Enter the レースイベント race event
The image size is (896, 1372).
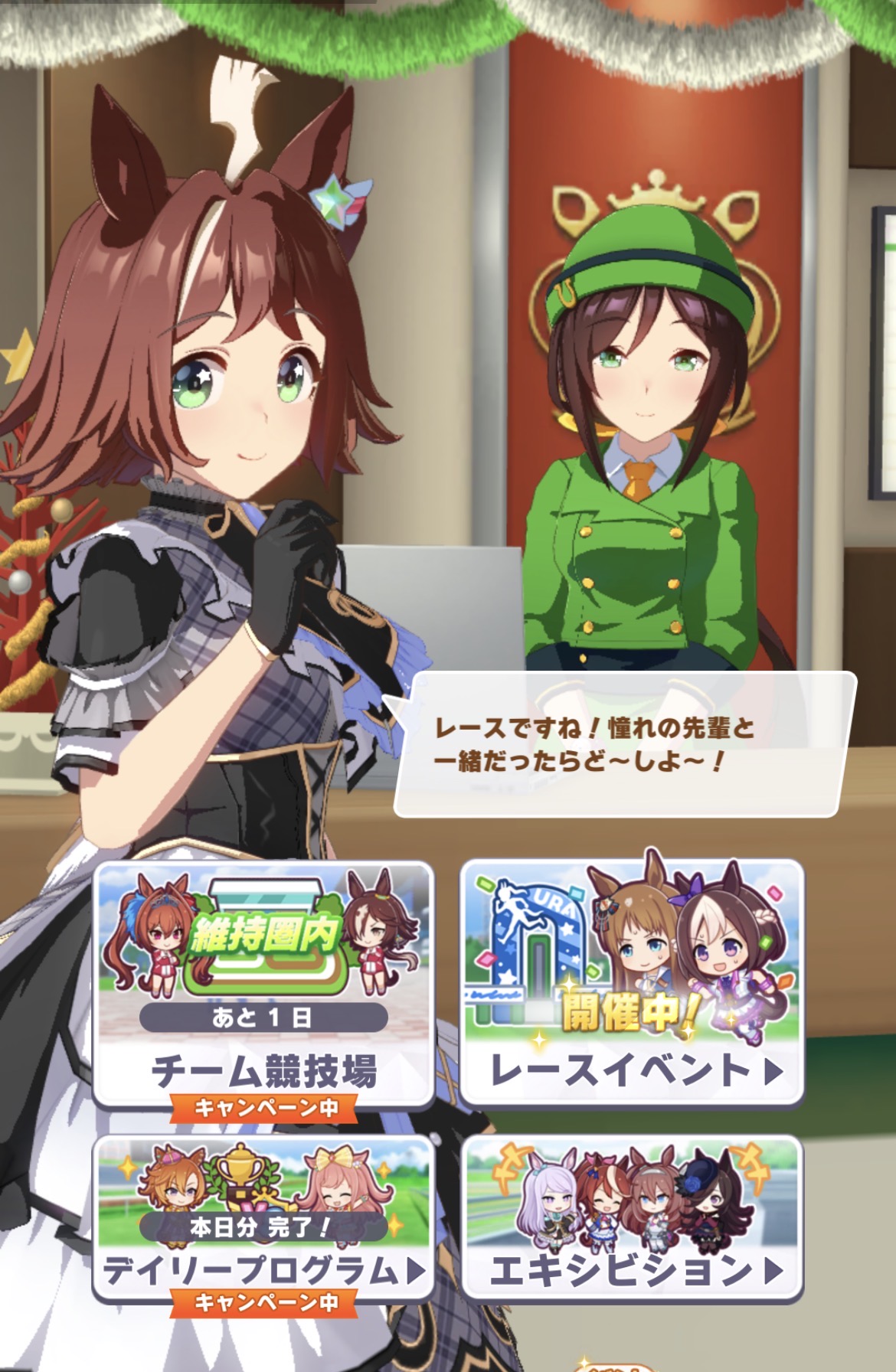click(633, 984)
